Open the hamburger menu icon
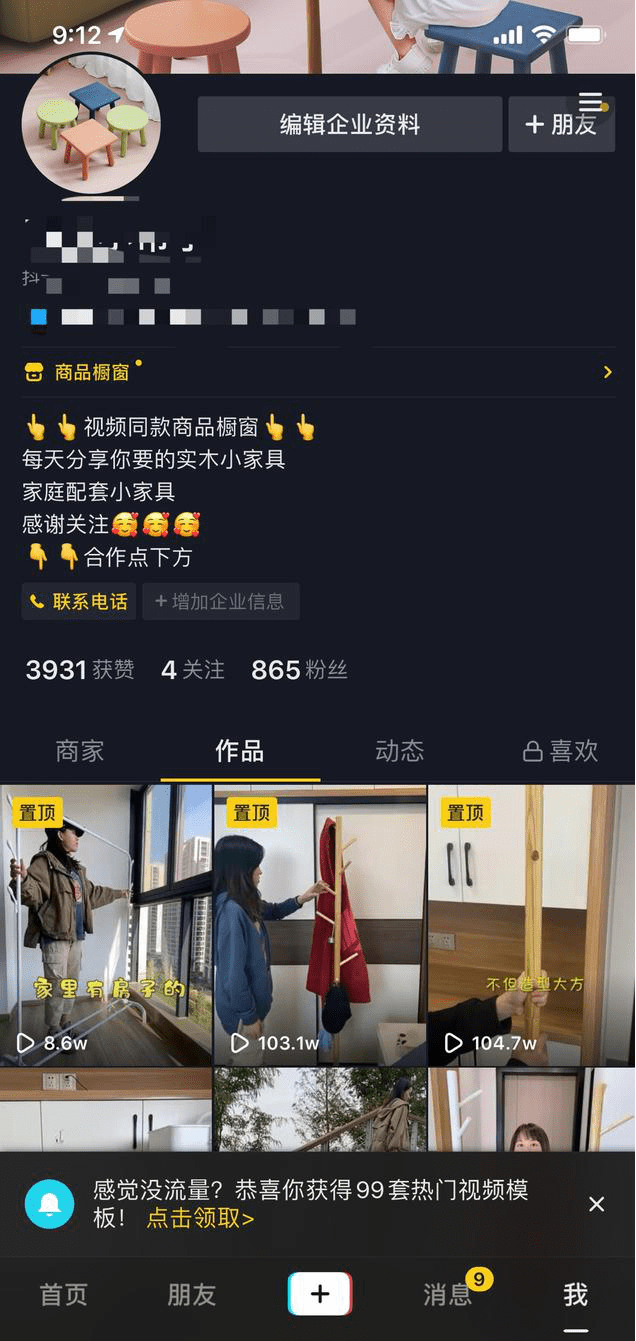636x1341 pixels. tap(591, 103)
